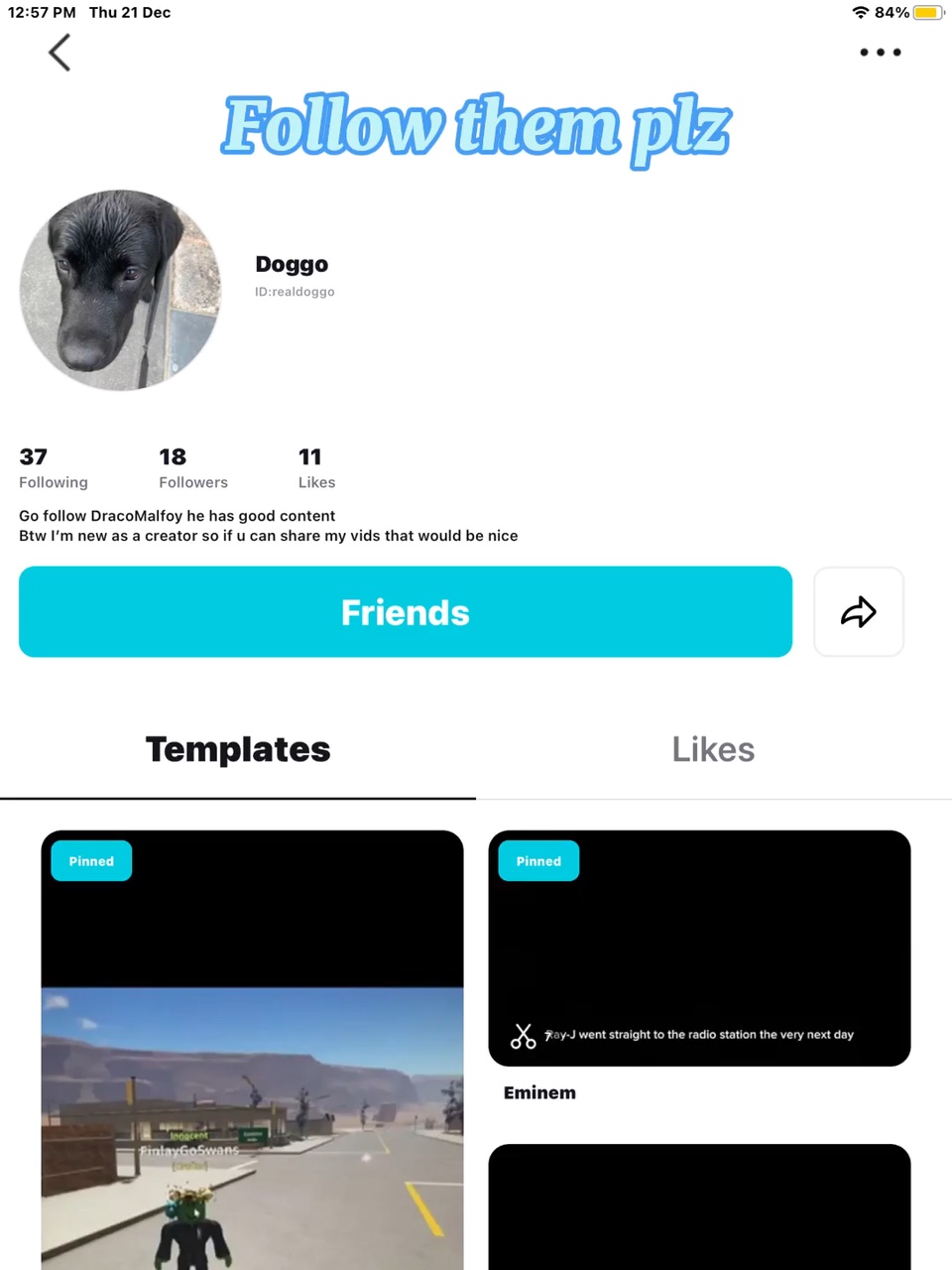Open the pinned Eminem template

699,949
